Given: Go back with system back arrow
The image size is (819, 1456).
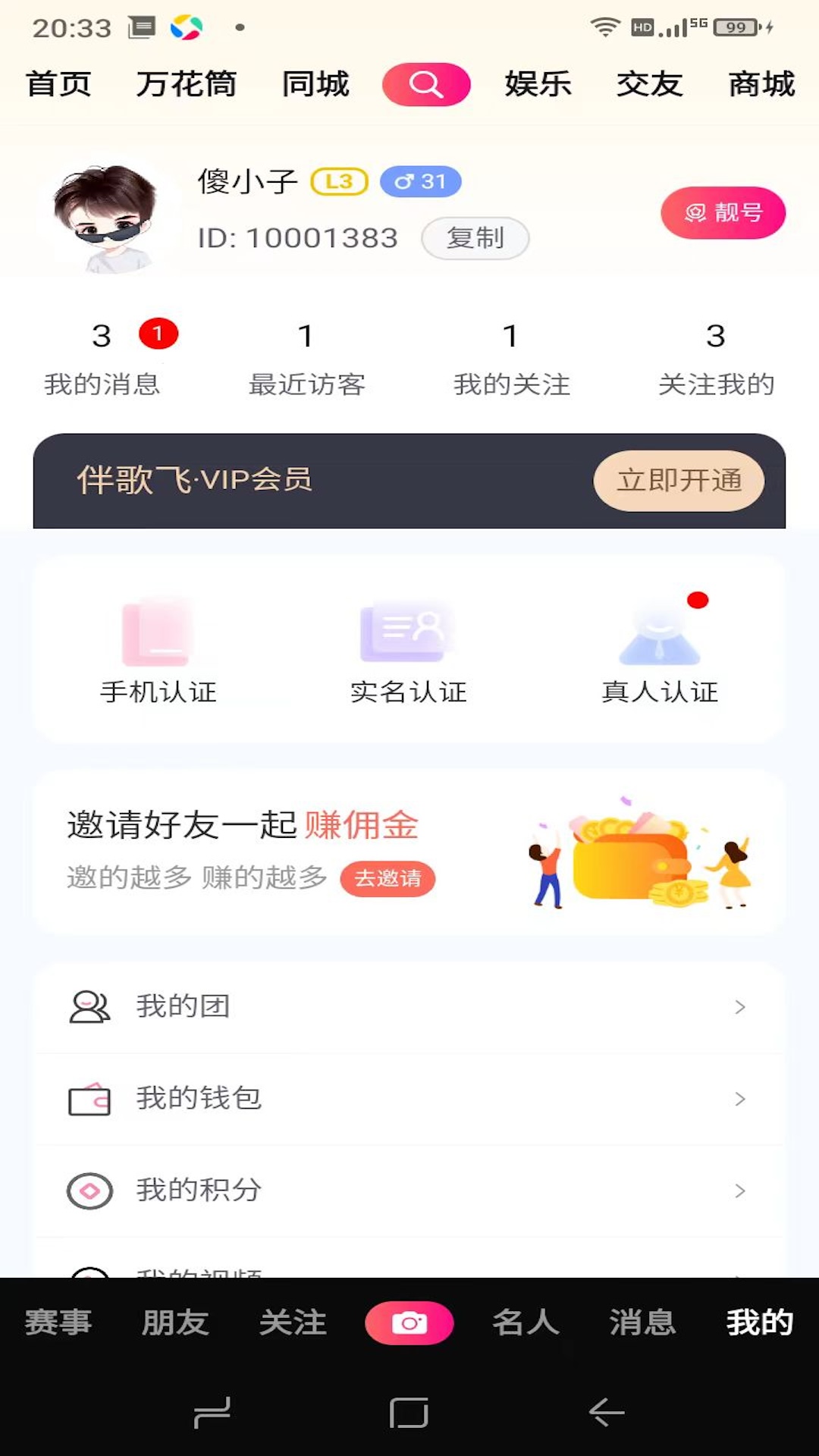Looking at the screenshot, I should point(607,1413).
